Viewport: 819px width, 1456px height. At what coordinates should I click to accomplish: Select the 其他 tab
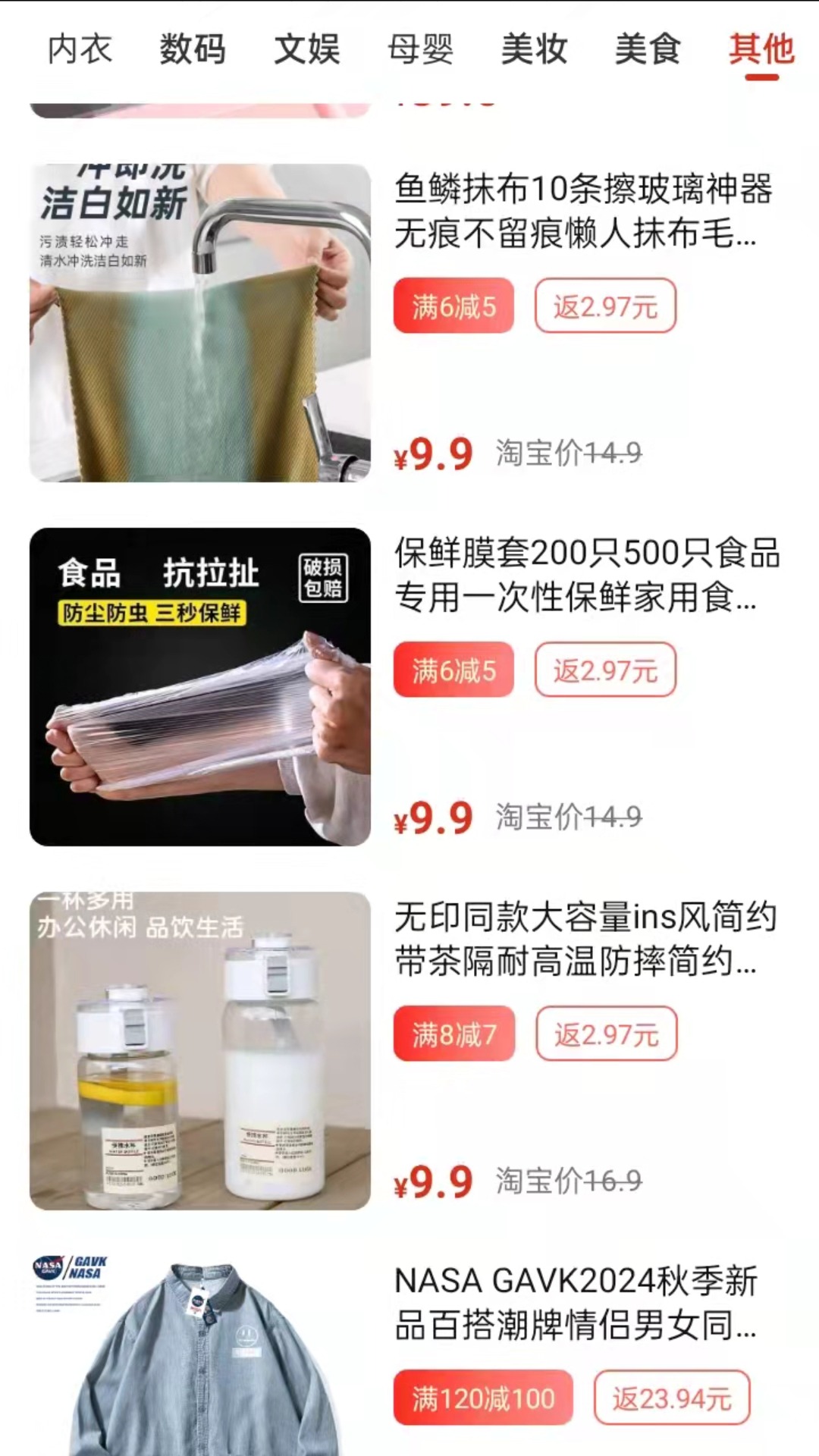pyautogui.click(x=761, y=50)
